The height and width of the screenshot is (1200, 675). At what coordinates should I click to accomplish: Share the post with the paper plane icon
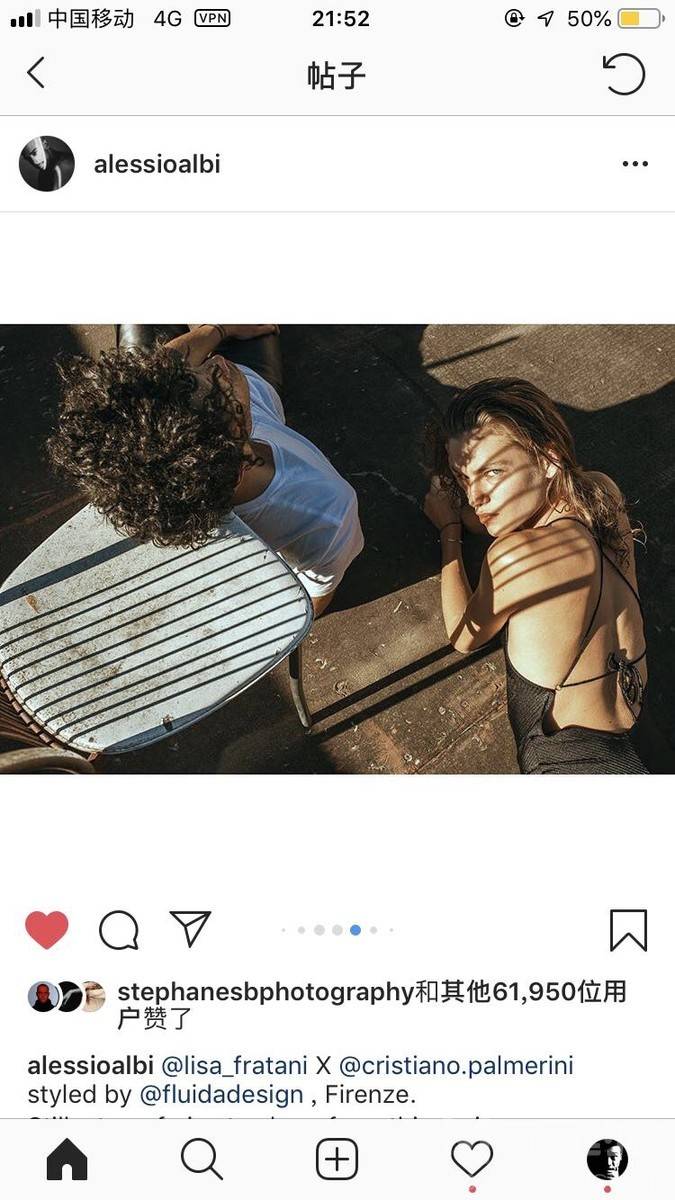[x=189, y=929]
